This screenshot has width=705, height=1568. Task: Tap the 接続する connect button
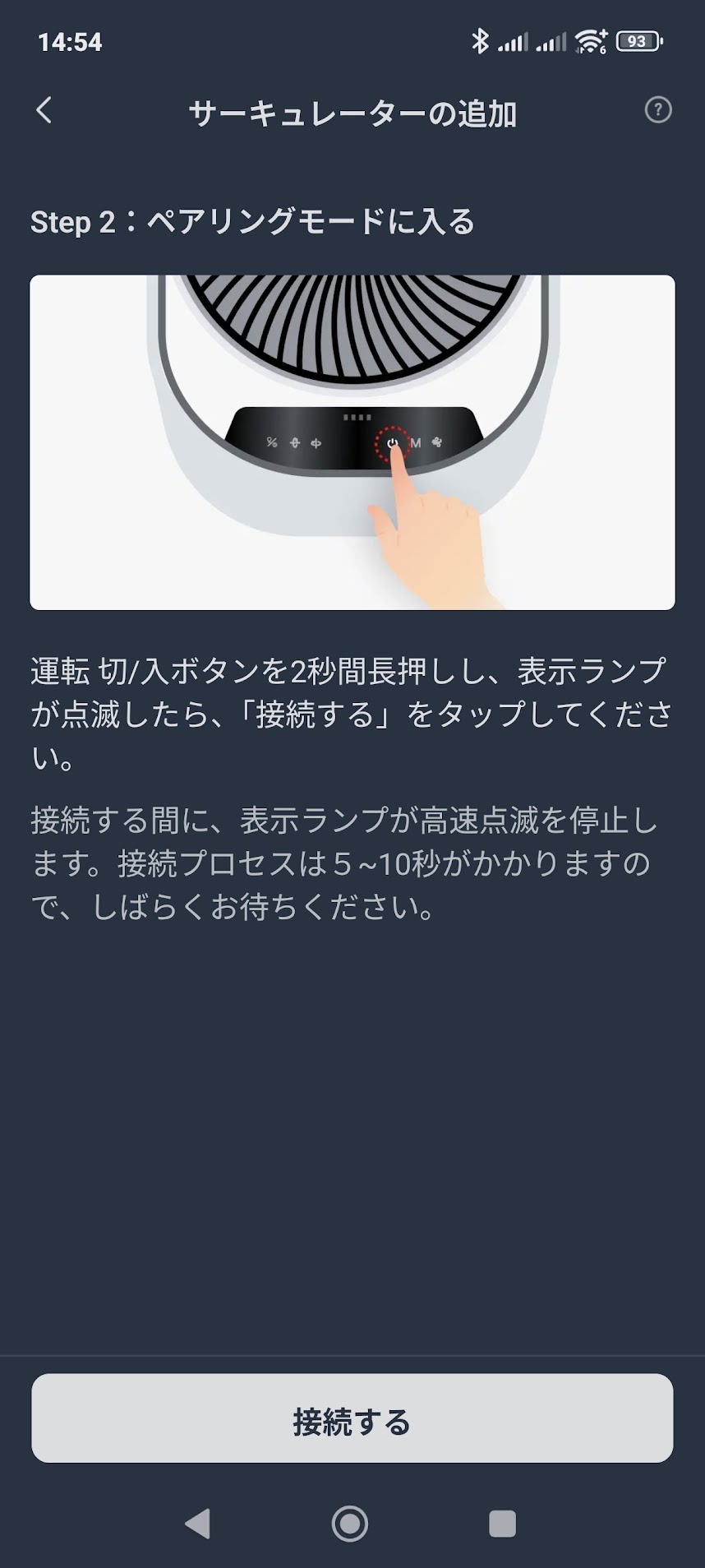click(352, 1420)
